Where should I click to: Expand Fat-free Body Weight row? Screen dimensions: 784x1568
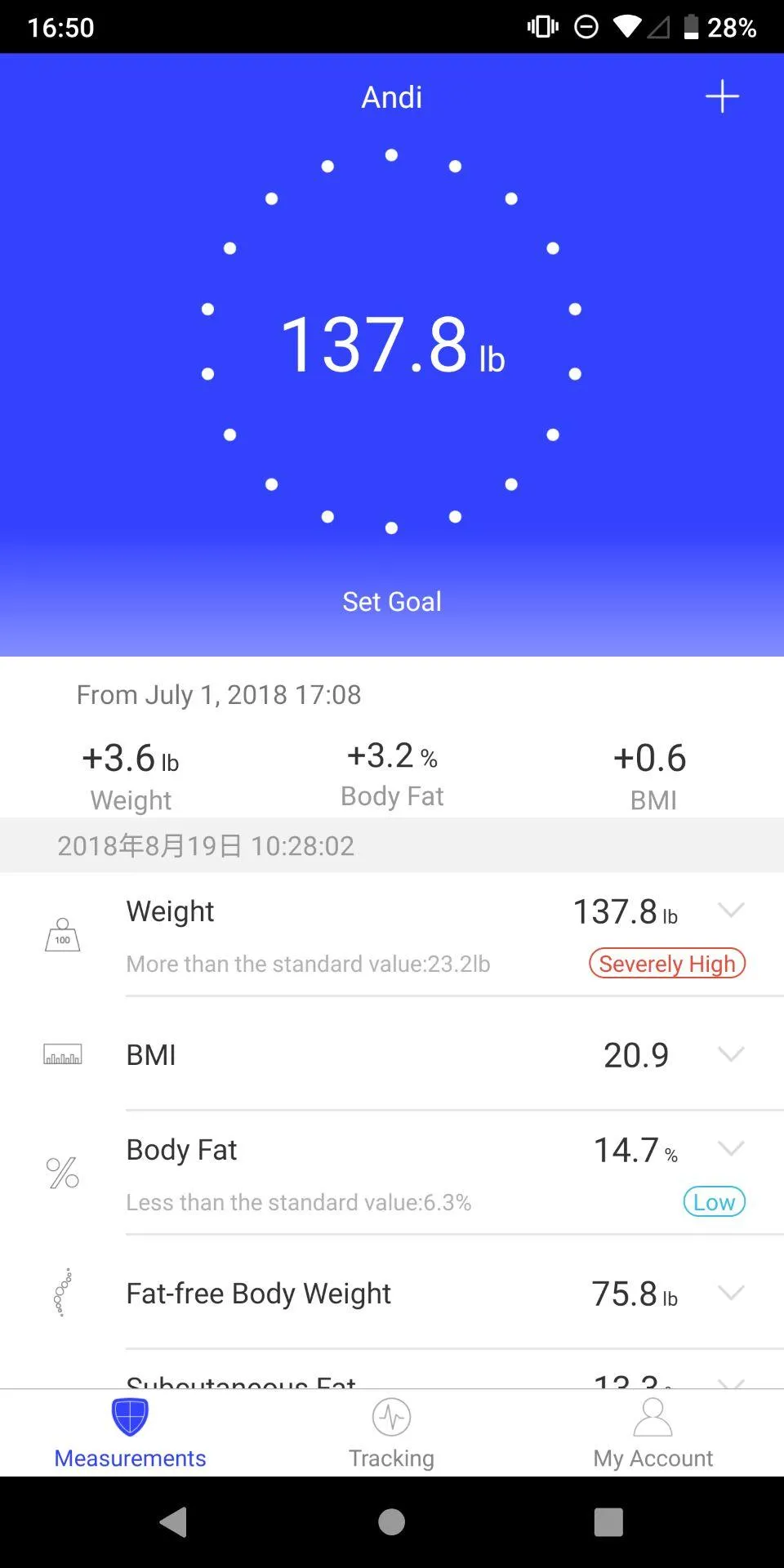(x=730, y=1292)
